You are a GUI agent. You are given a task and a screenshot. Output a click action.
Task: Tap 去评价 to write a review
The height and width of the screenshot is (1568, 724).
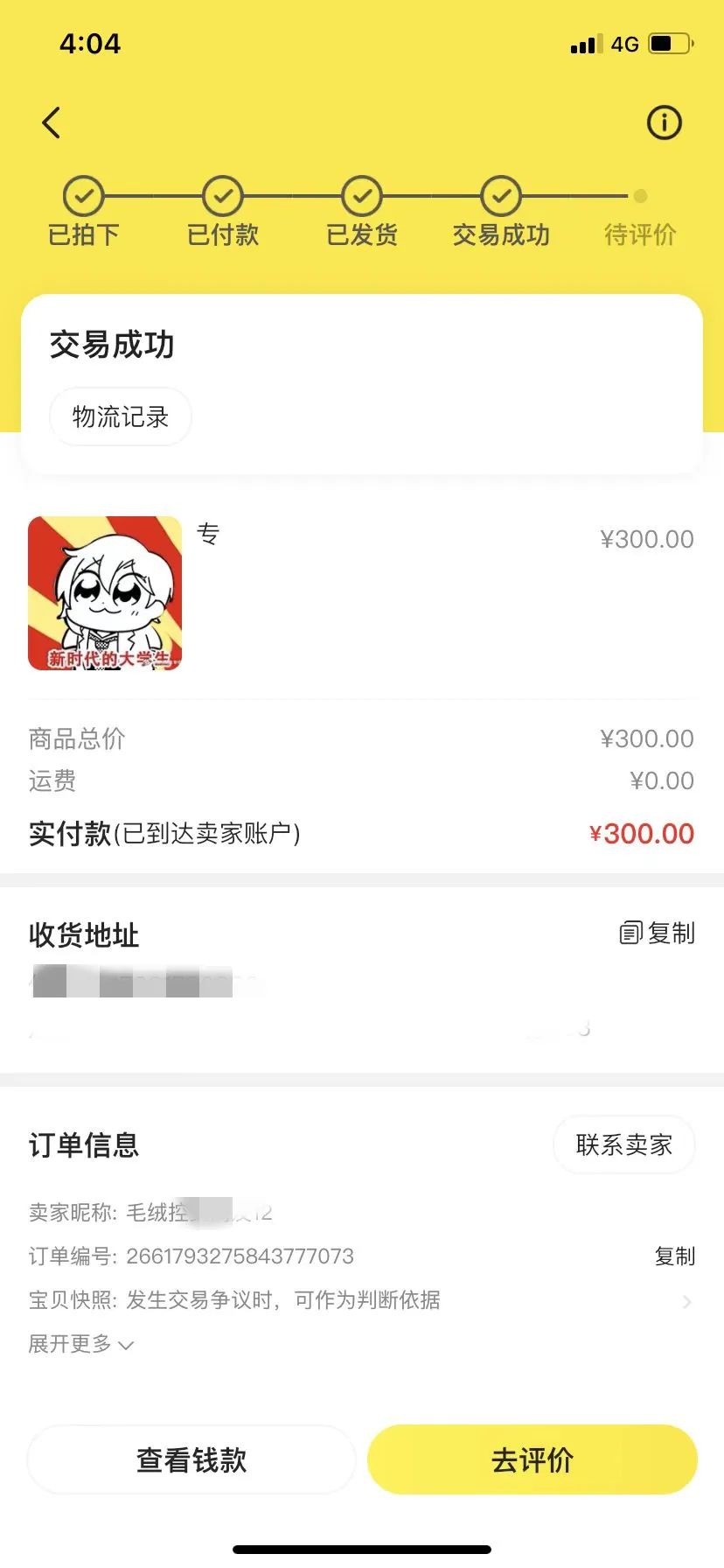532,1459
